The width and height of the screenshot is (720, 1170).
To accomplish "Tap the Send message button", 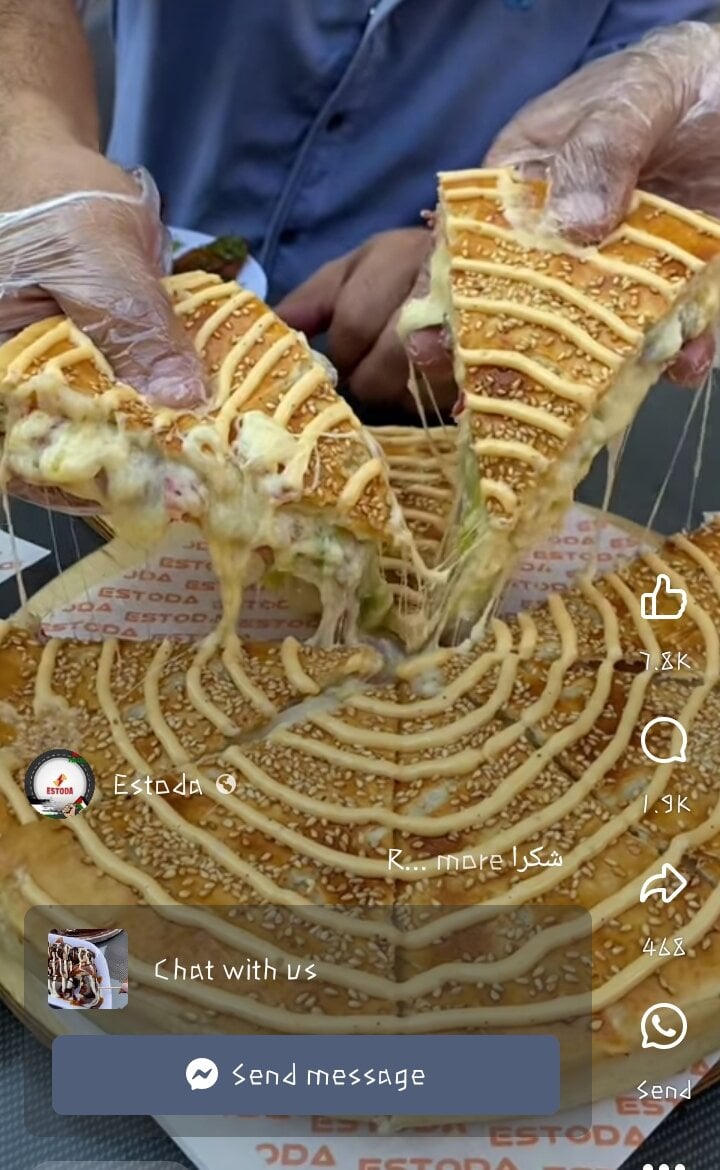I will pyautogui.click(x=306, y=1075).
